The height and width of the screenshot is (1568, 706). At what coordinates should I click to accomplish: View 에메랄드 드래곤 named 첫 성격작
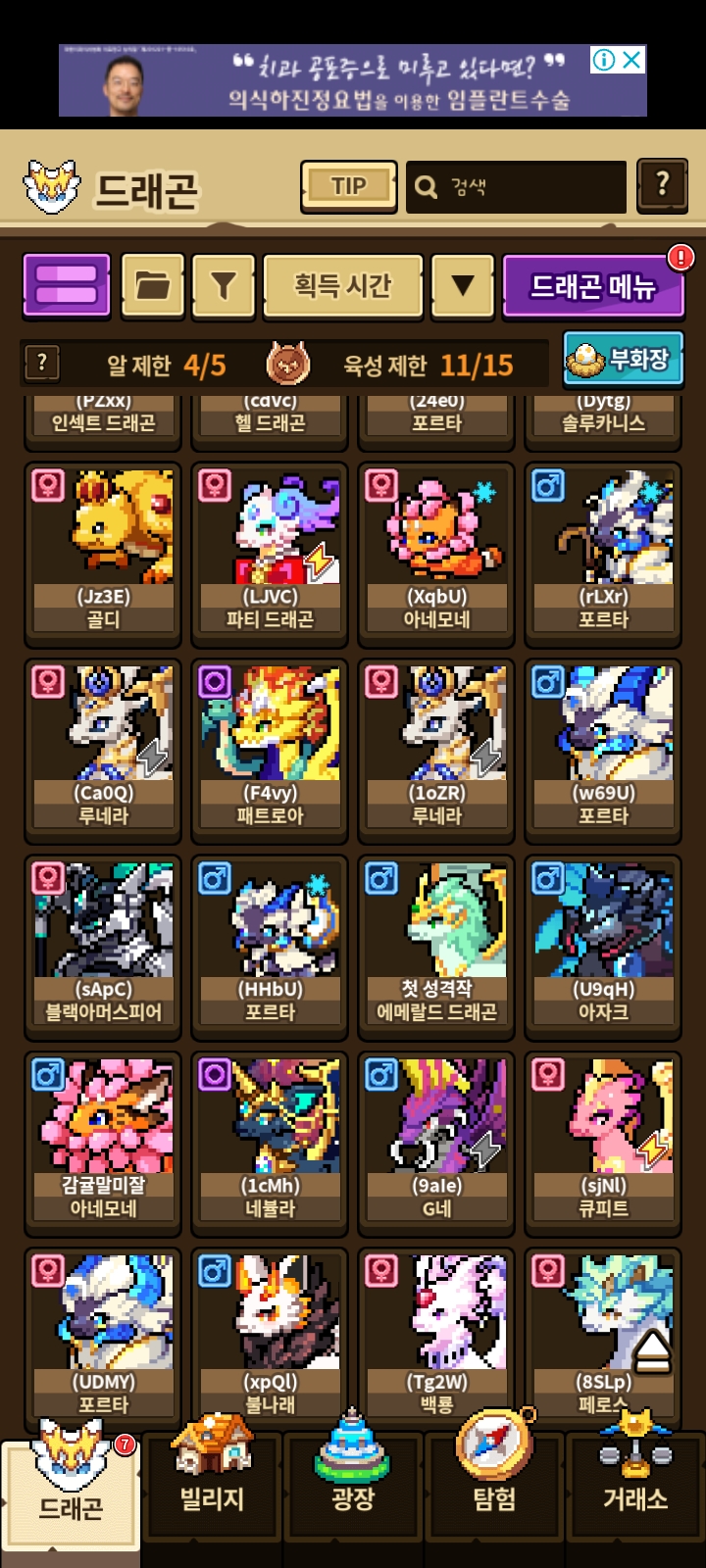click(x=436, y=943)
